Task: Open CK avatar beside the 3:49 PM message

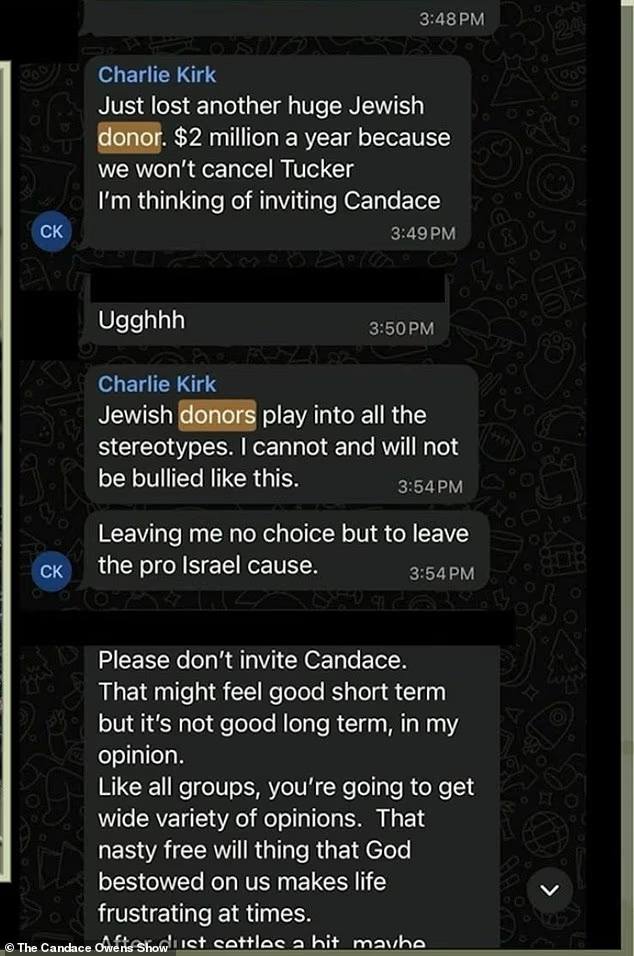Action: click(x=51, y=232)
